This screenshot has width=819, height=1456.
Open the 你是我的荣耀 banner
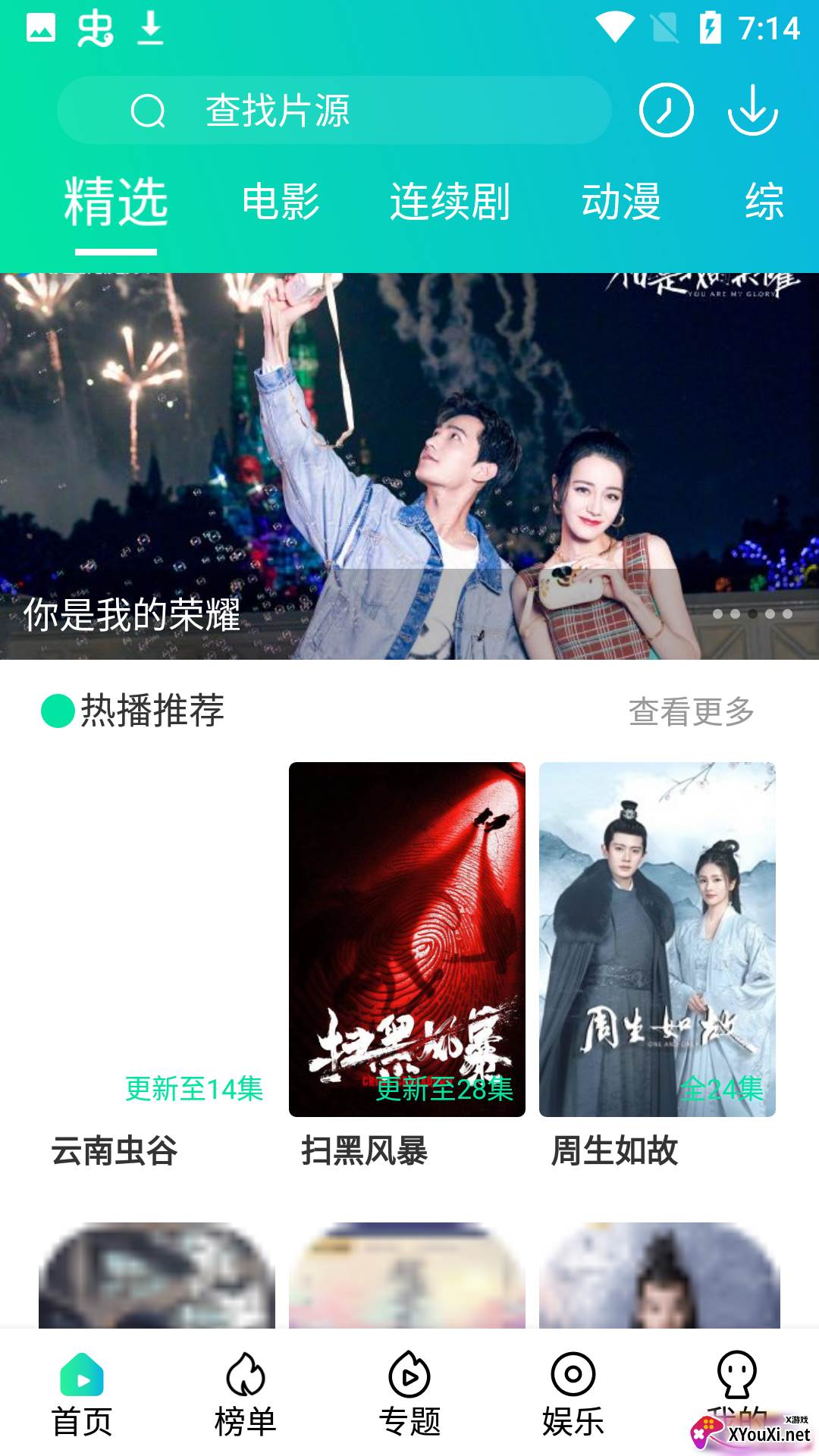click(409, 466)
